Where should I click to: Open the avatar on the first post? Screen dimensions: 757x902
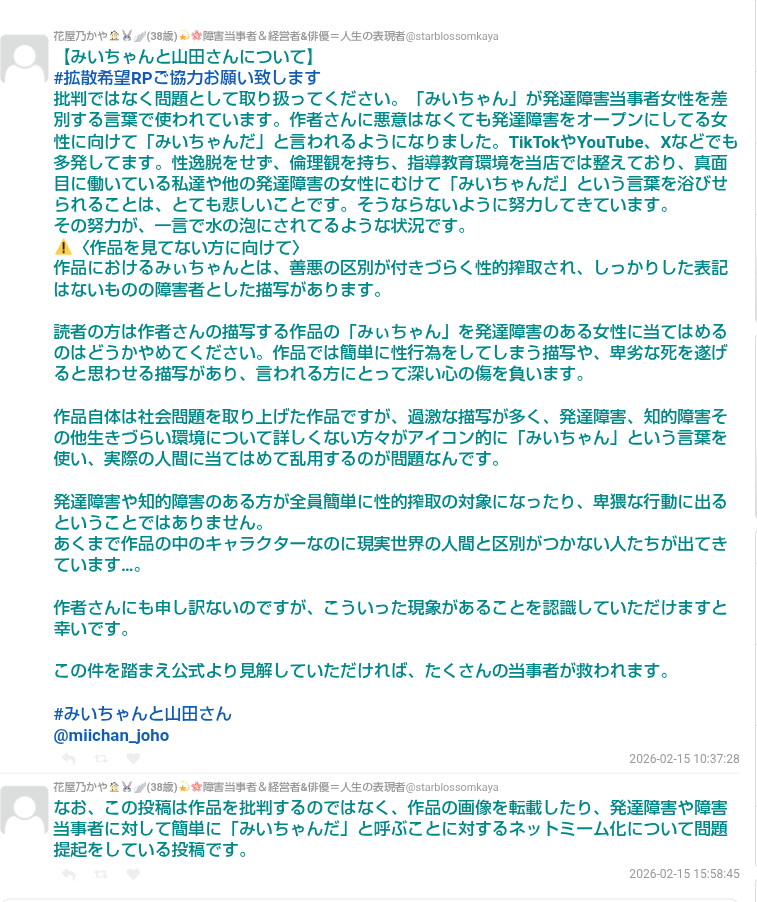(x=25, y=60)
